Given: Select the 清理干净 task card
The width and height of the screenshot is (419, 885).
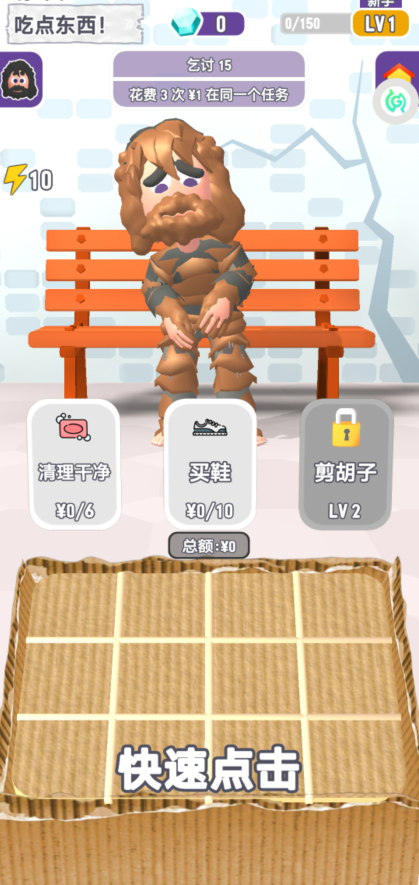Looking at the screenshot, I should click(75, 464).
